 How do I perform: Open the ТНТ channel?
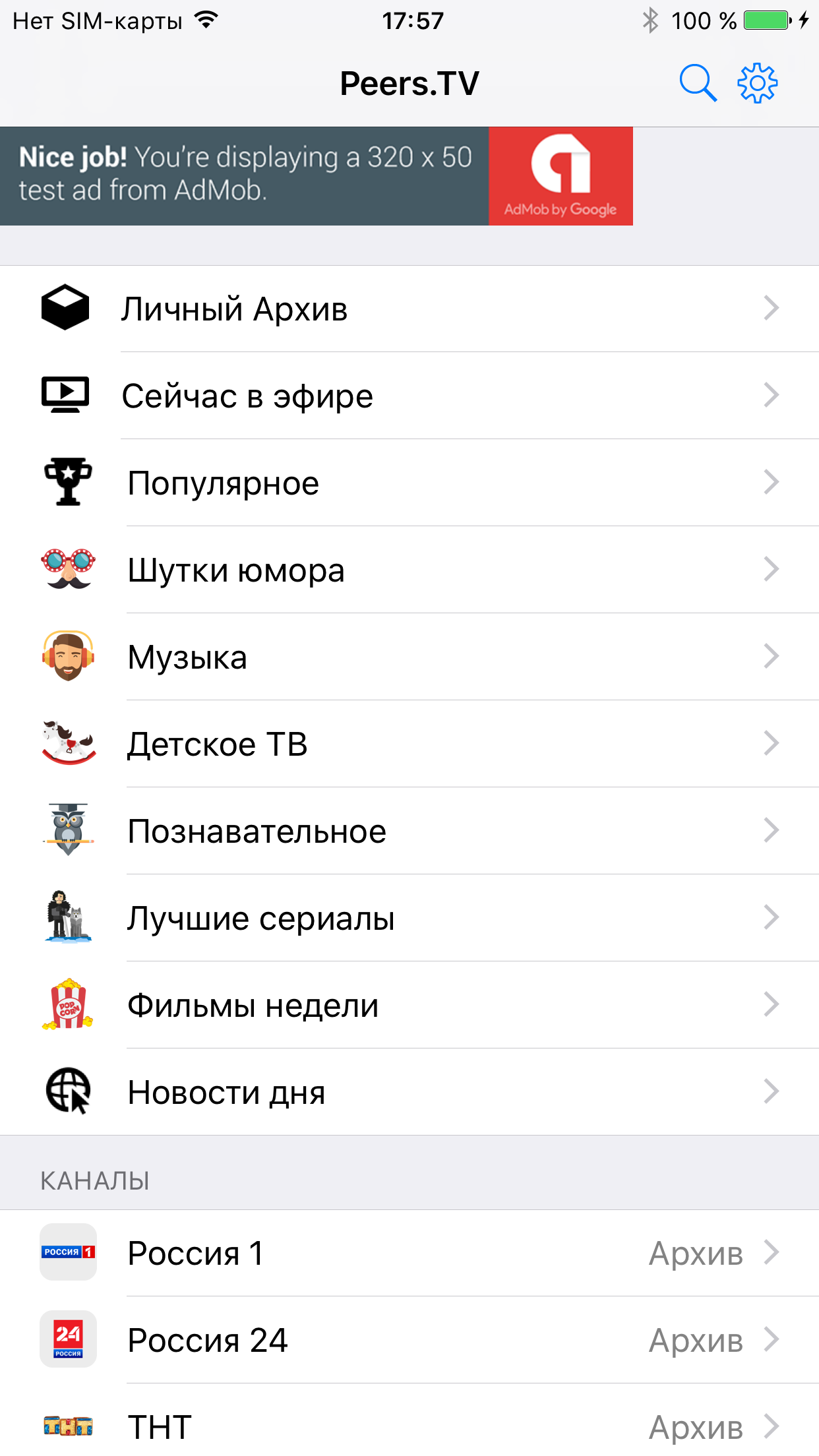(x=409, y=1426)
